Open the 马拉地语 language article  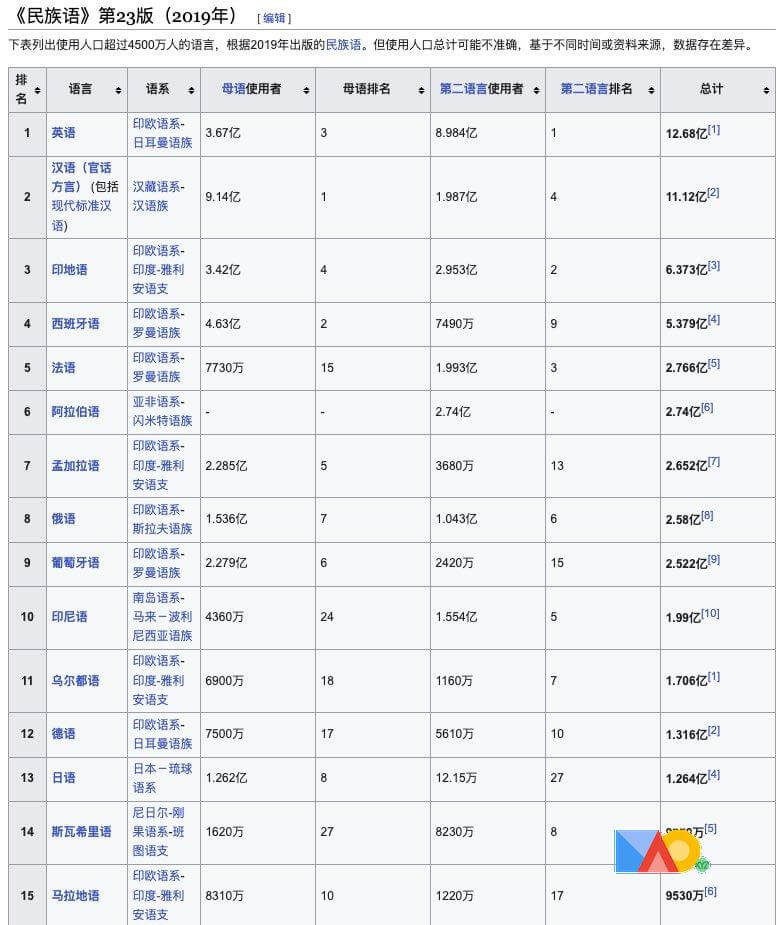click(x=75, y=895)
